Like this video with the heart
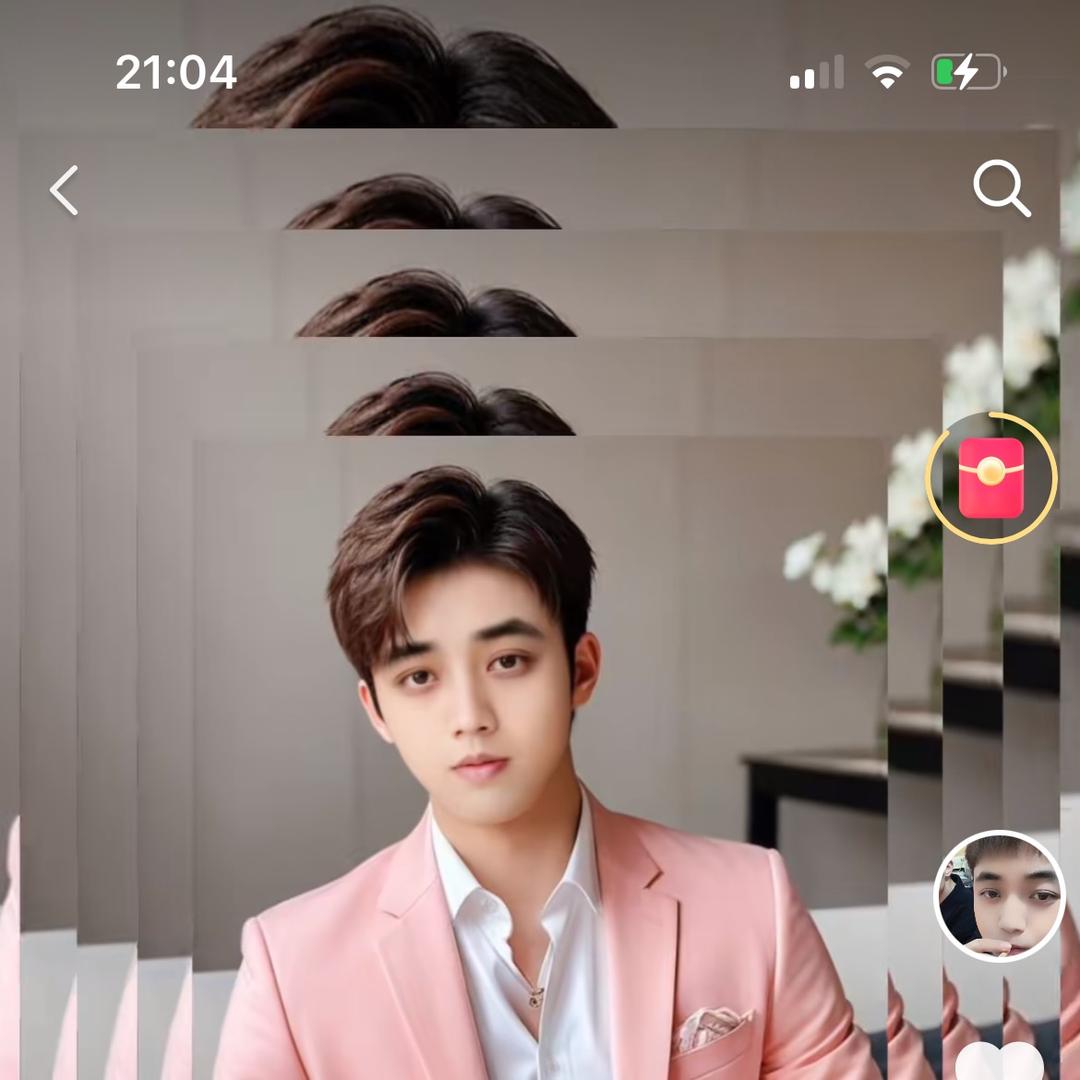The height and width of the screenshot is (1080, 1080). (999, 1062)
